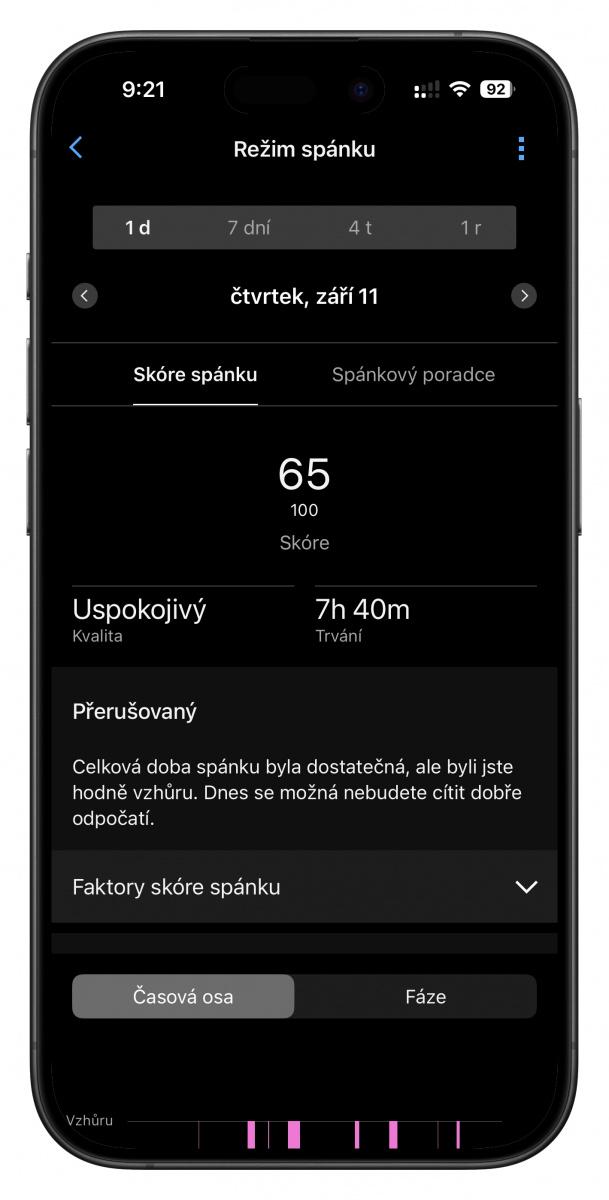Expand Faktory skóre spánku section

pos(304,887)
